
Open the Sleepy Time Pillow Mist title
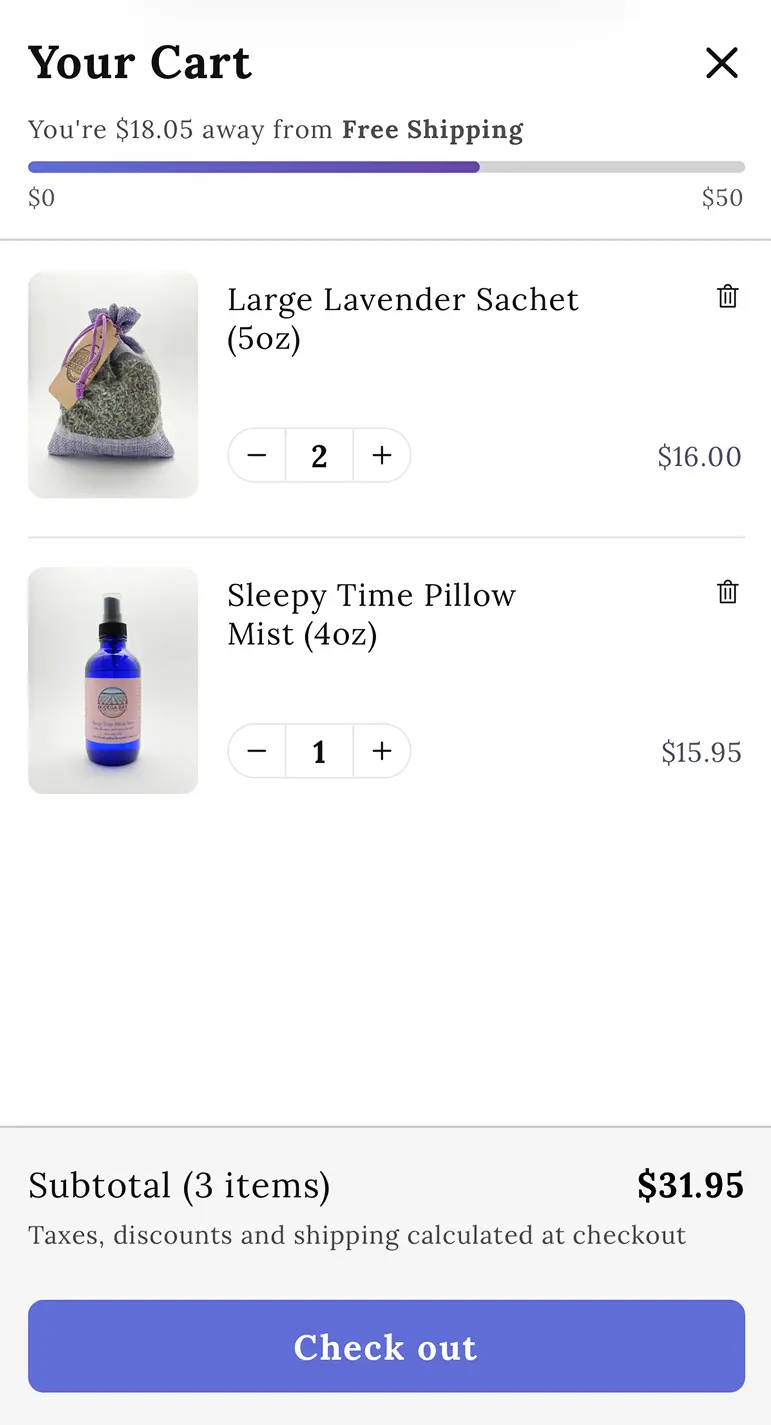pos(371,614)
